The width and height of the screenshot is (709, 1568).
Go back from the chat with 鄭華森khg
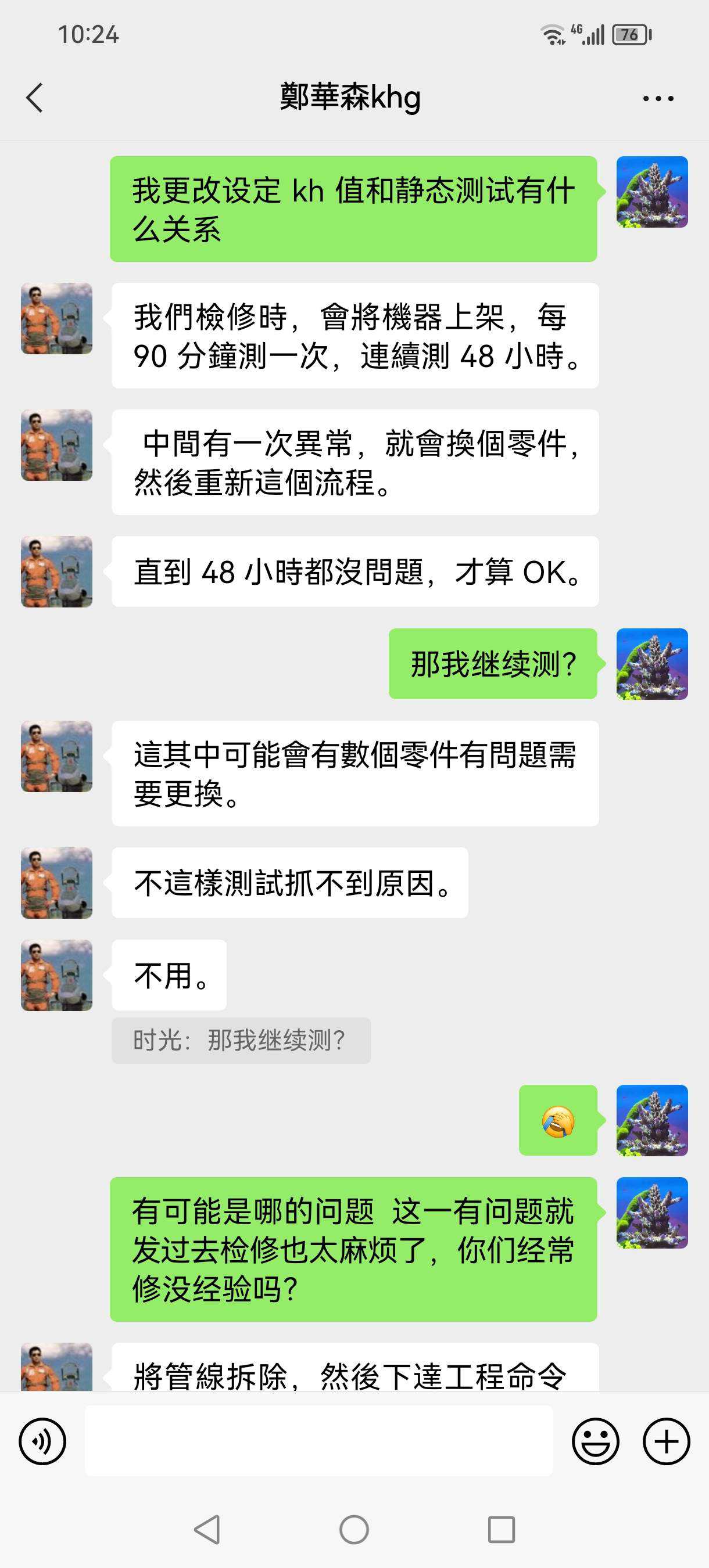(x=35, y=98)
